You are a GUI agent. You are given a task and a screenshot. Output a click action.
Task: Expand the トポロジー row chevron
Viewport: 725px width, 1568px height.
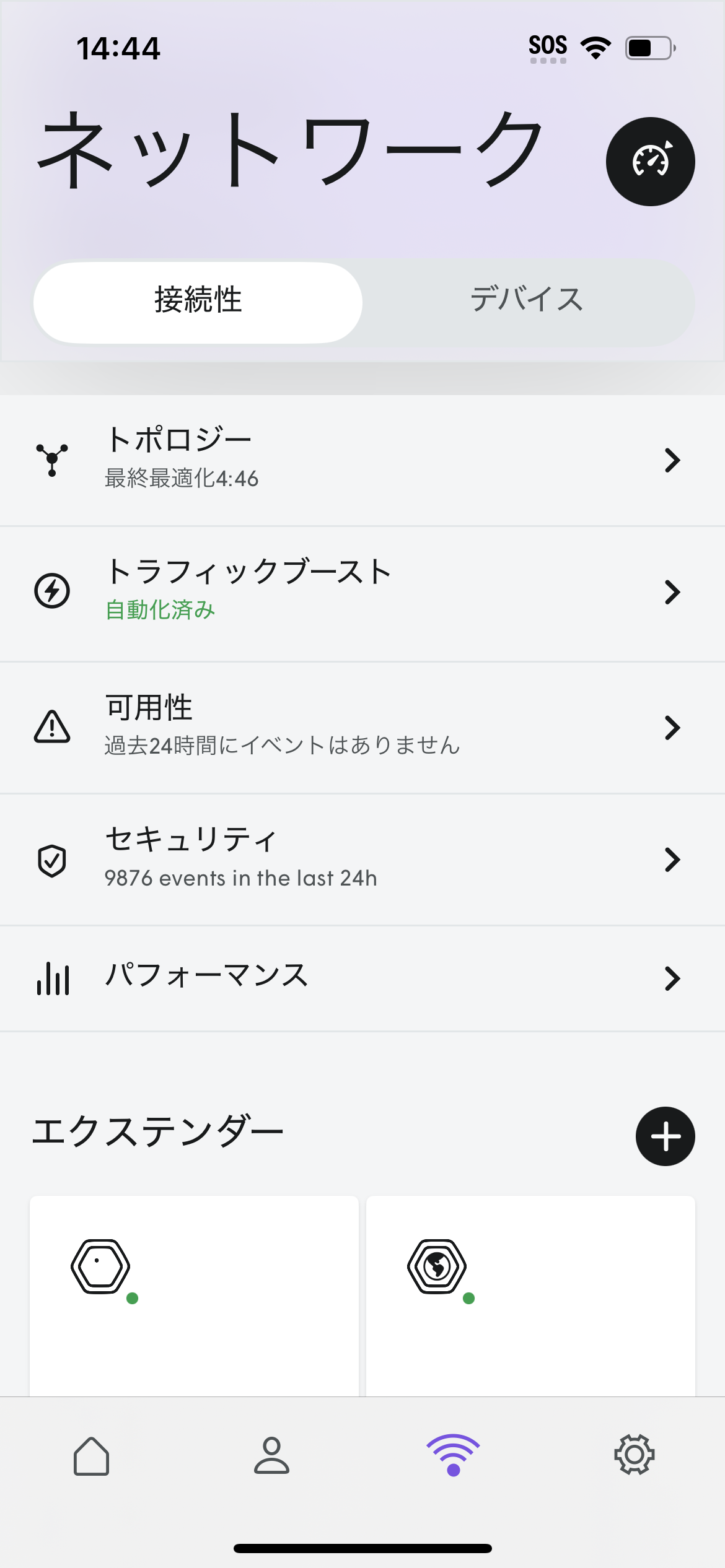click(673, 461)
